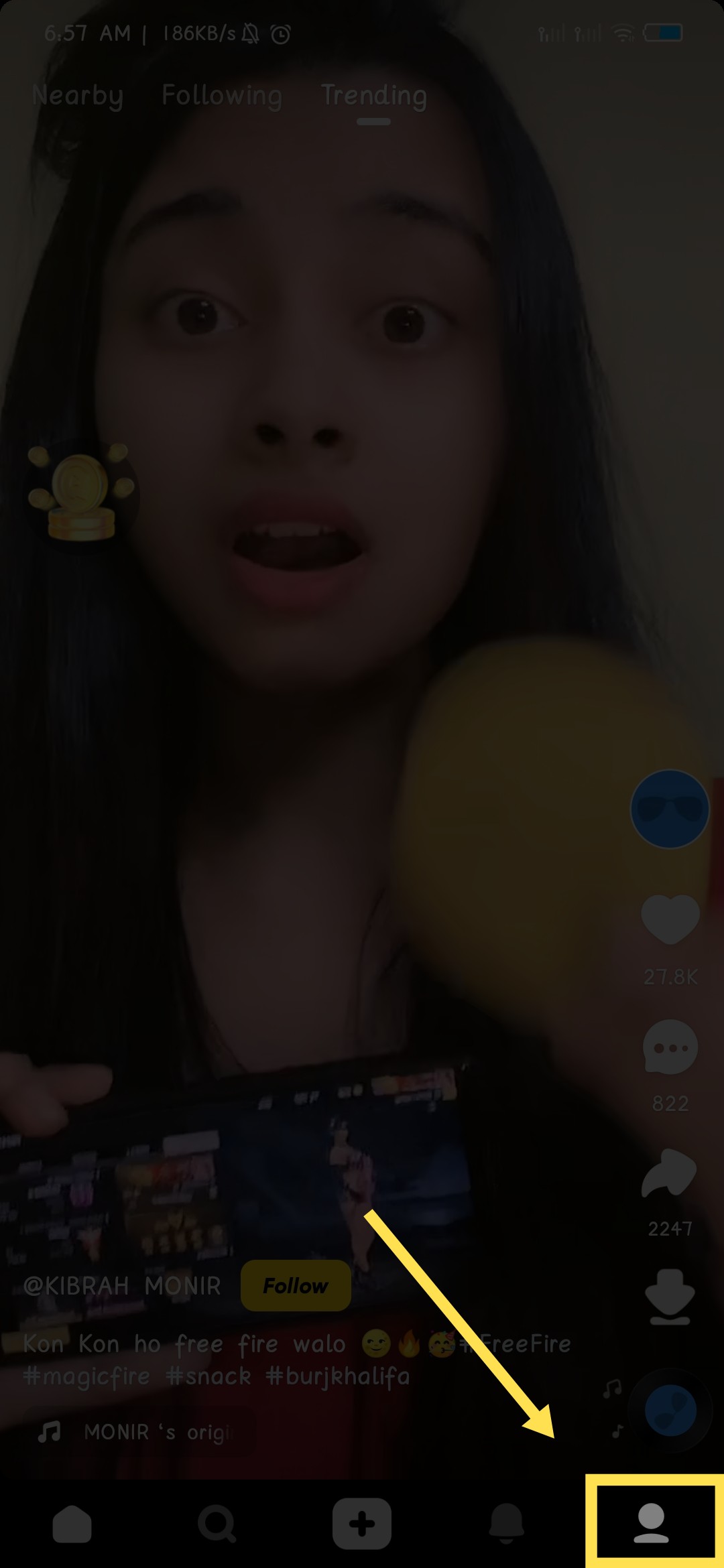This screenshot has width=724, height=1568.
Task: Create a new video with the plus button
Action: click(362, 1524)
